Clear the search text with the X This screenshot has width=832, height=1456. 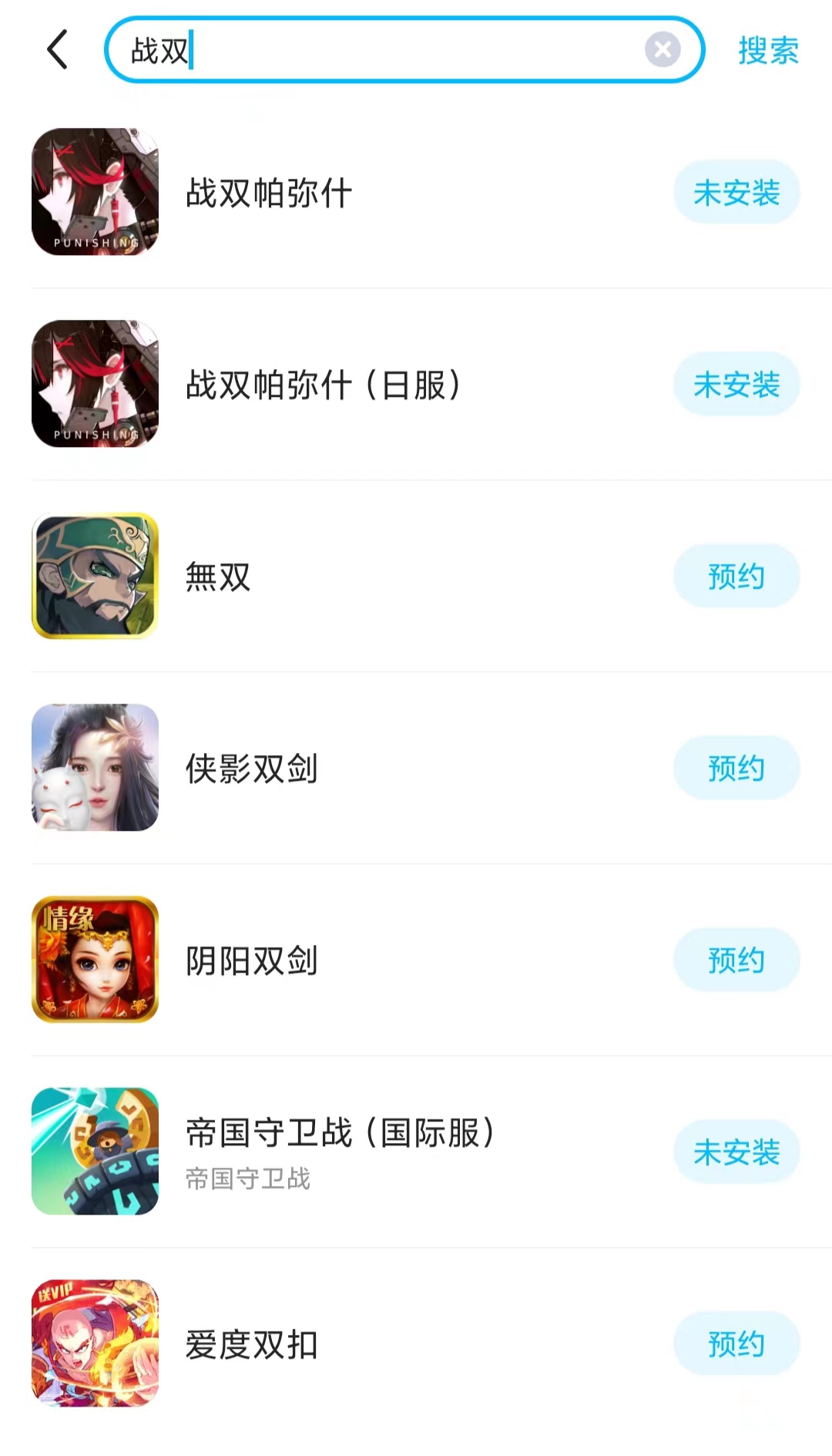point(662,50)
